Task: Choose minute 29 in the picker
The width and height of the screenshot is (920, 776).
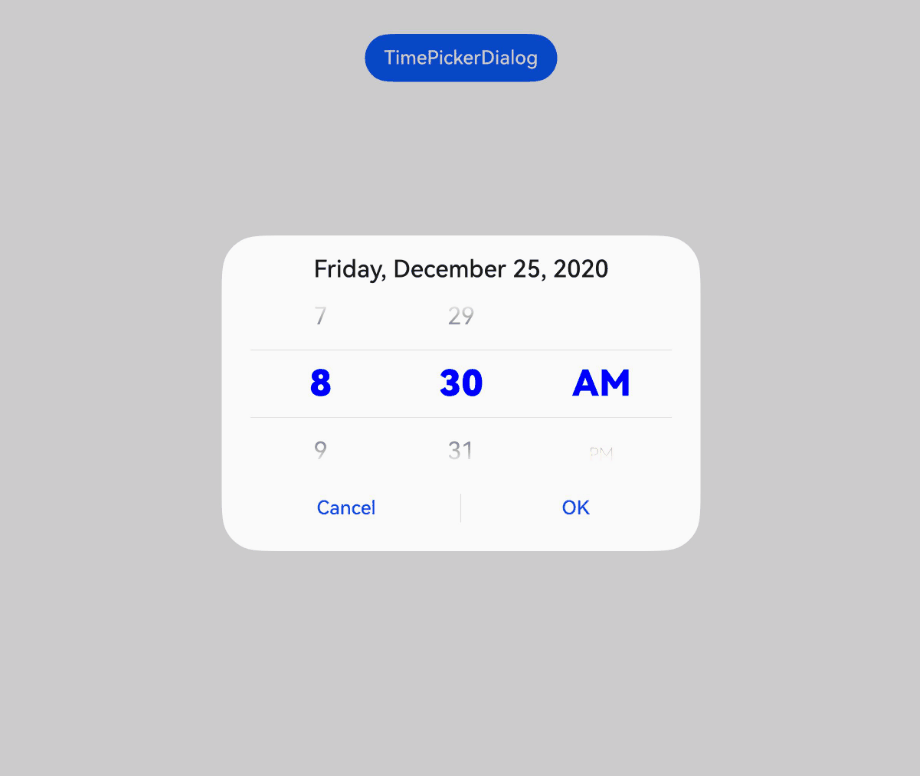Action: tap(460, 317)
